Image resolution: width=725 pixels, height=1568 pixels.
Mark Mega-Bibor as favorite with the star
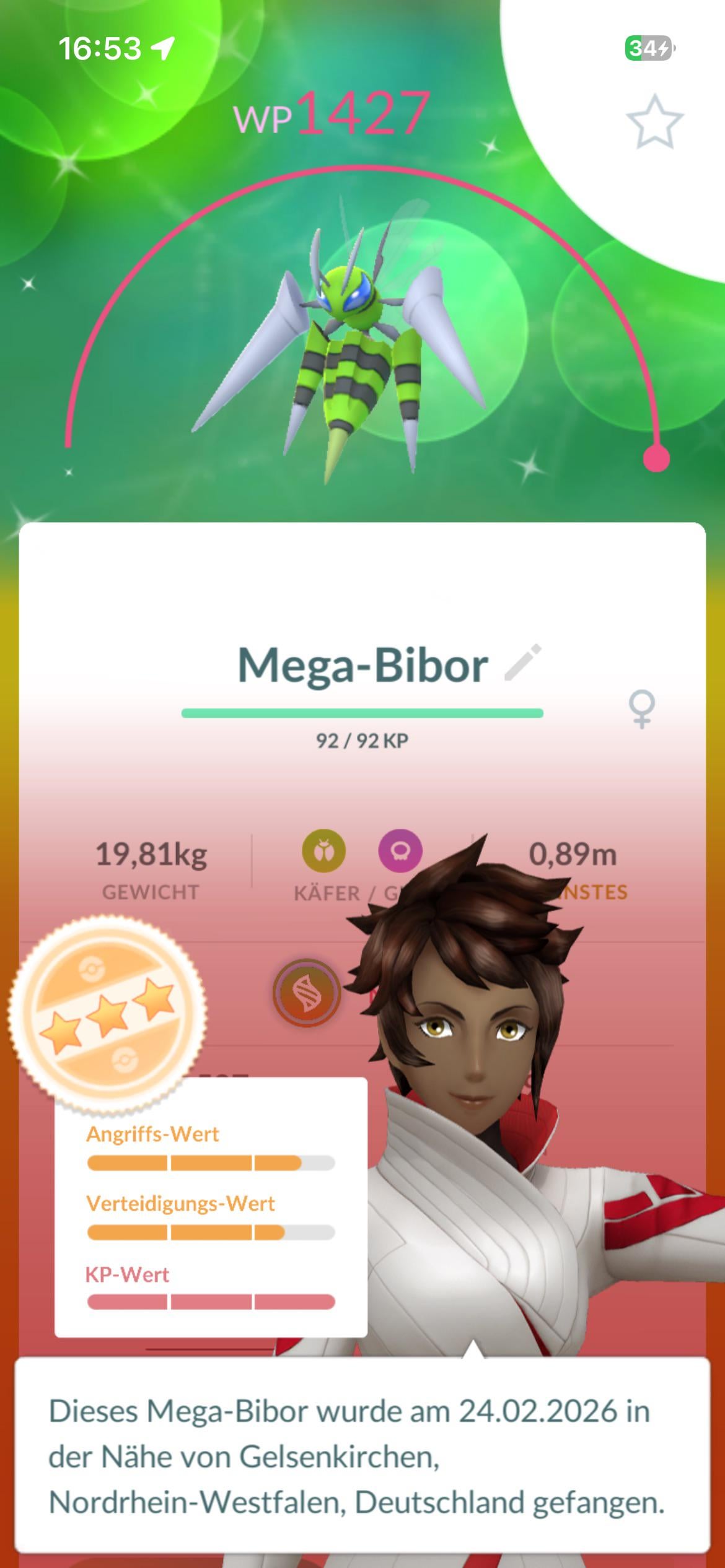click(x=654, y=121)
